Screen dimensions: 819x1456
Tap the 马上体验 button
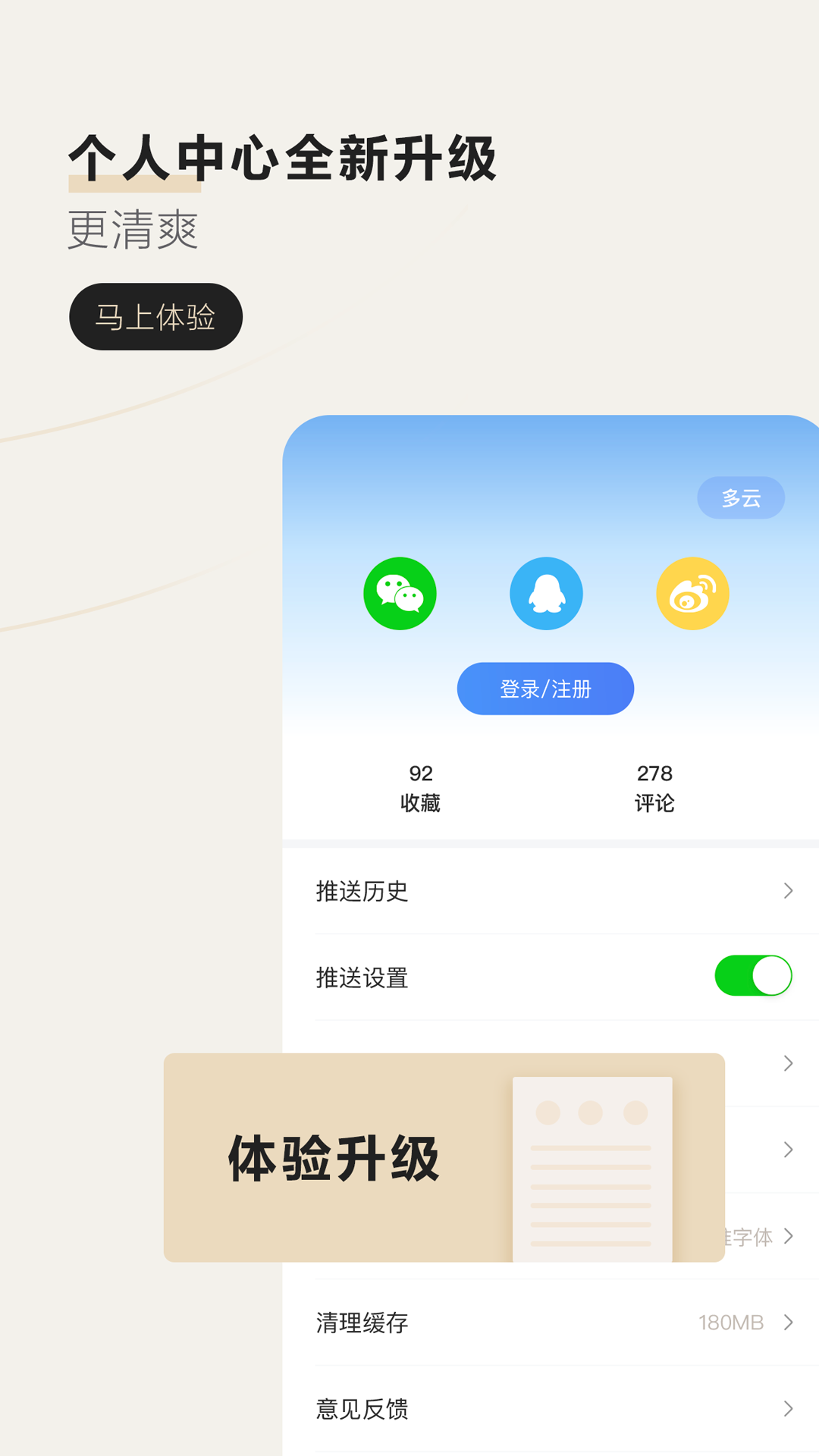pyautogui.click(x=155, y=317)
